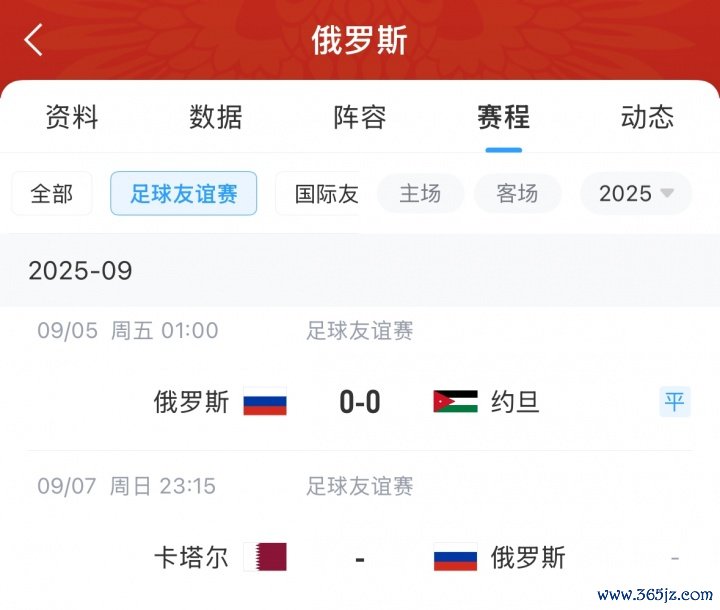The image size is (720, 610).
Task: Tap the 足球友谊赛 filter chip
Action: (x=184, y=194)
